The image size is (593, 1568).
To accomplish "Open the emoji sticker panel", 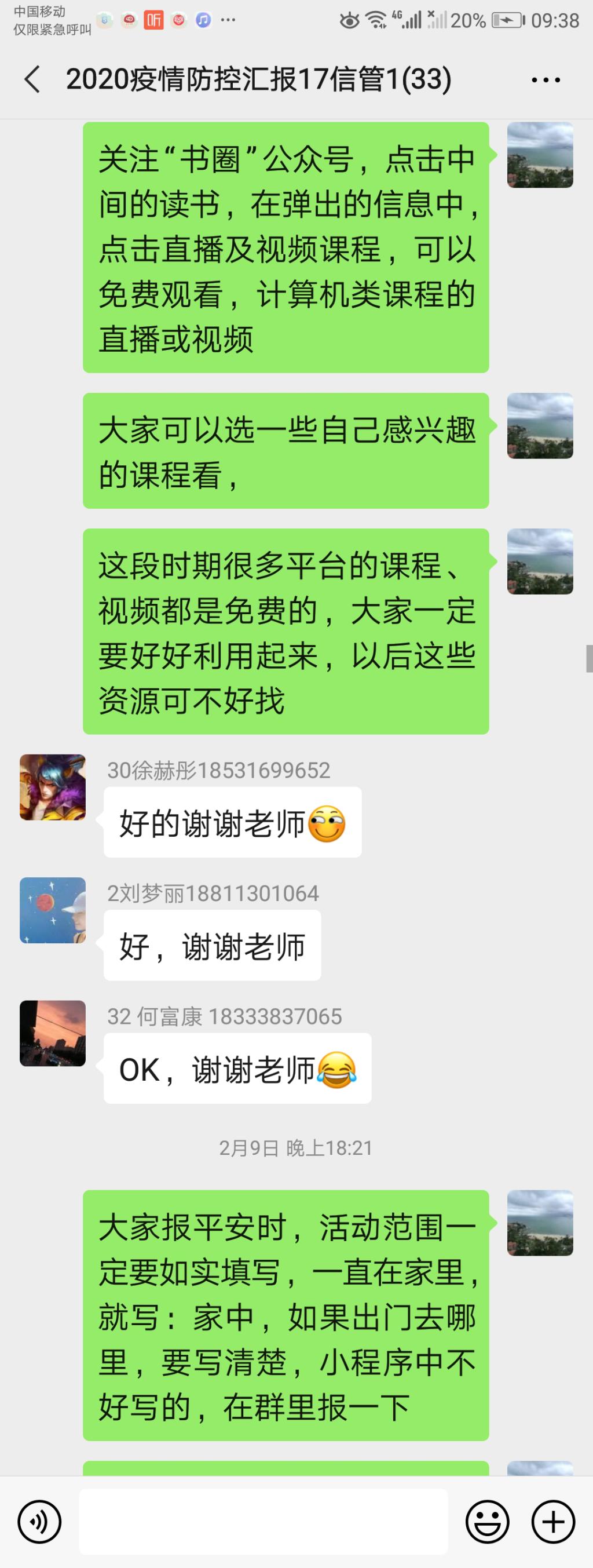I will coord(487,1522).
